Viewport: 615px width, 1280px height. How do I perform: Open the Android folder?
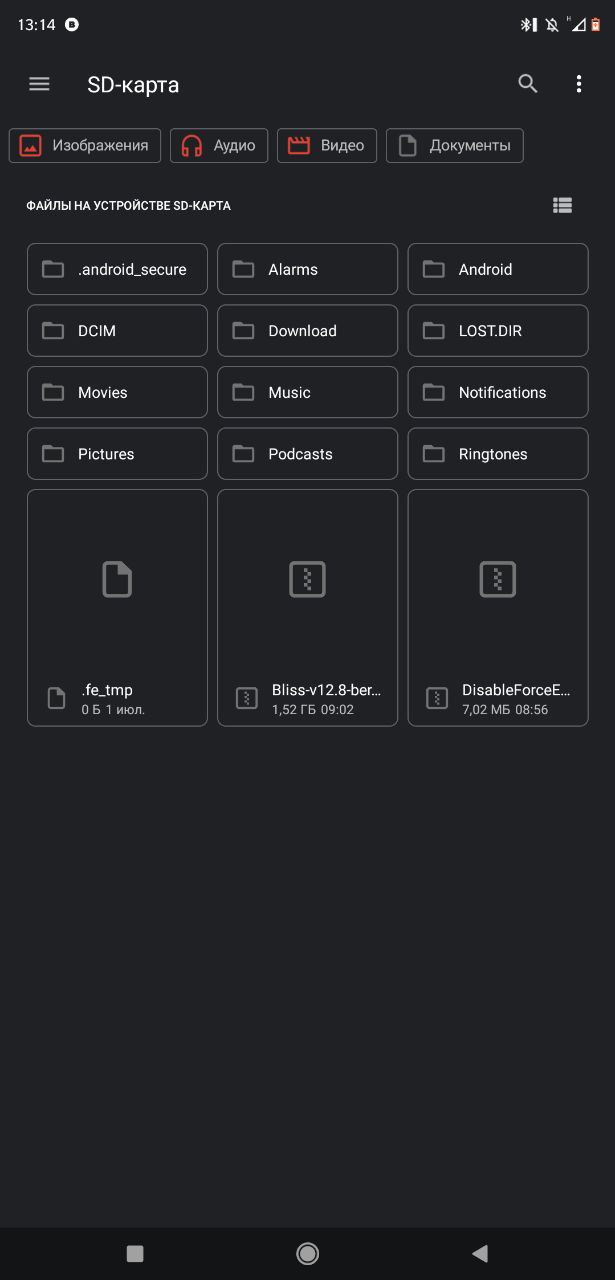(x=497, y=269)
